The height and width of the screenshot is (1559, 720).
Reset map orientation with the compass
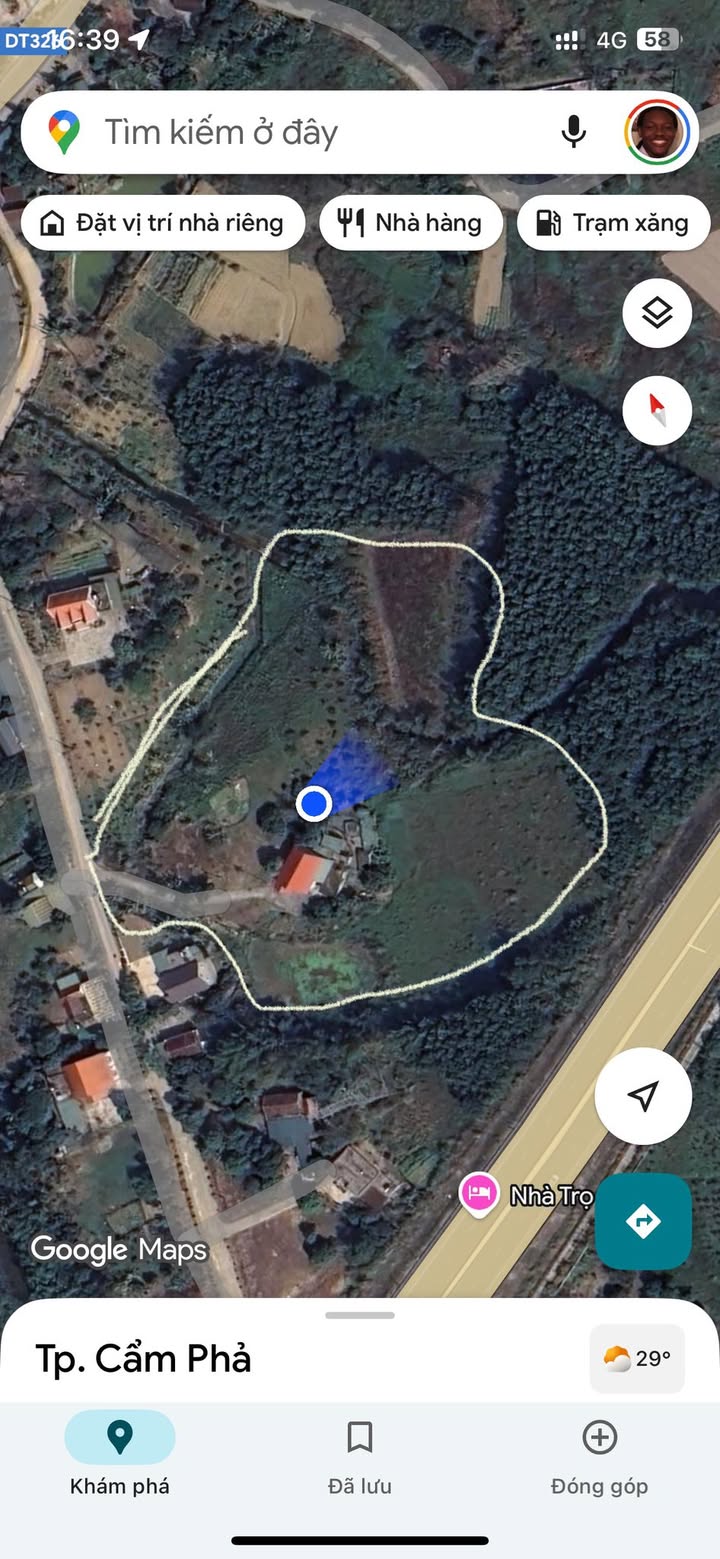657,410
